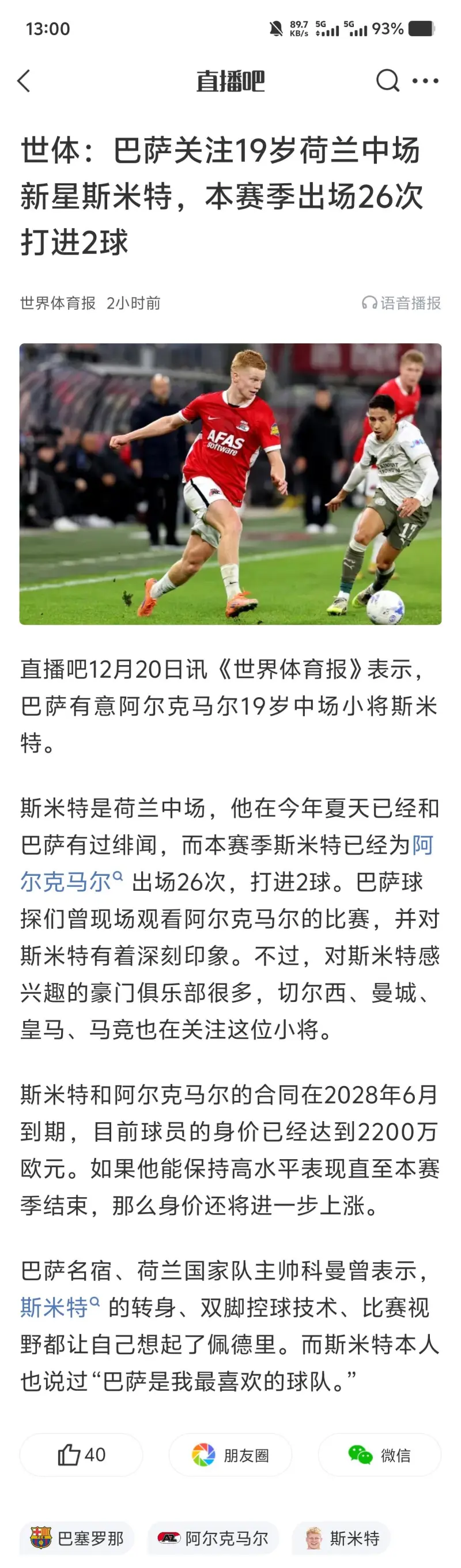Share the article to 朋友圈
Screen dimensions: 461x1568
click(230, 1455)
